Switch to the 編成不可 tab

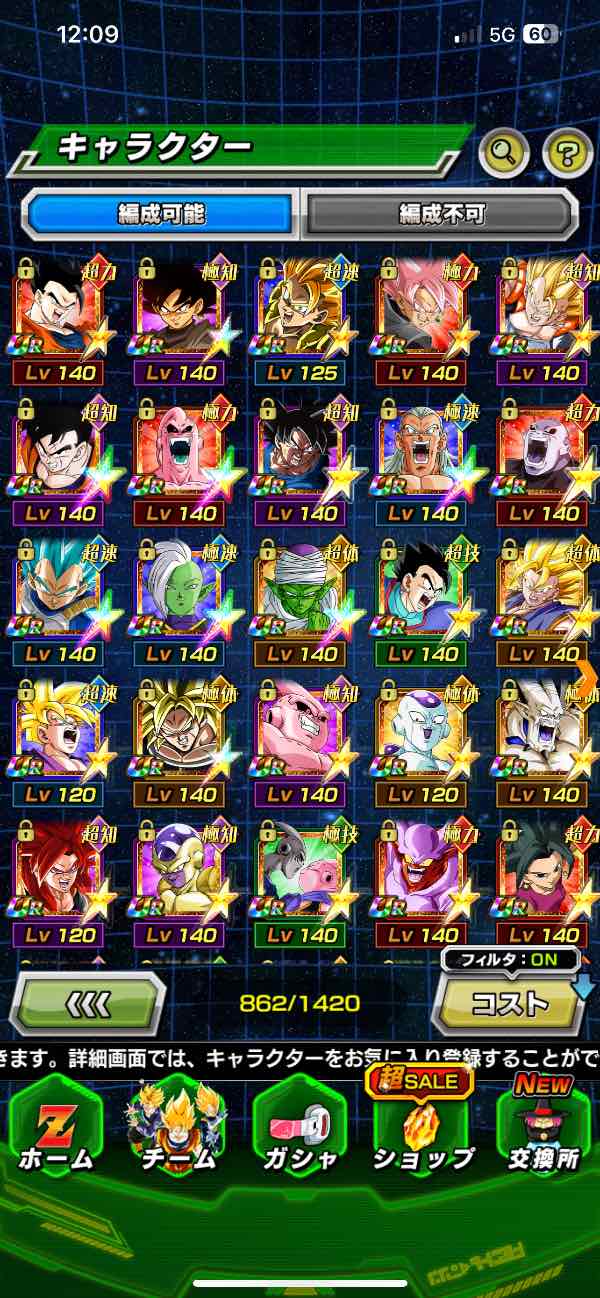click(441, 213)
